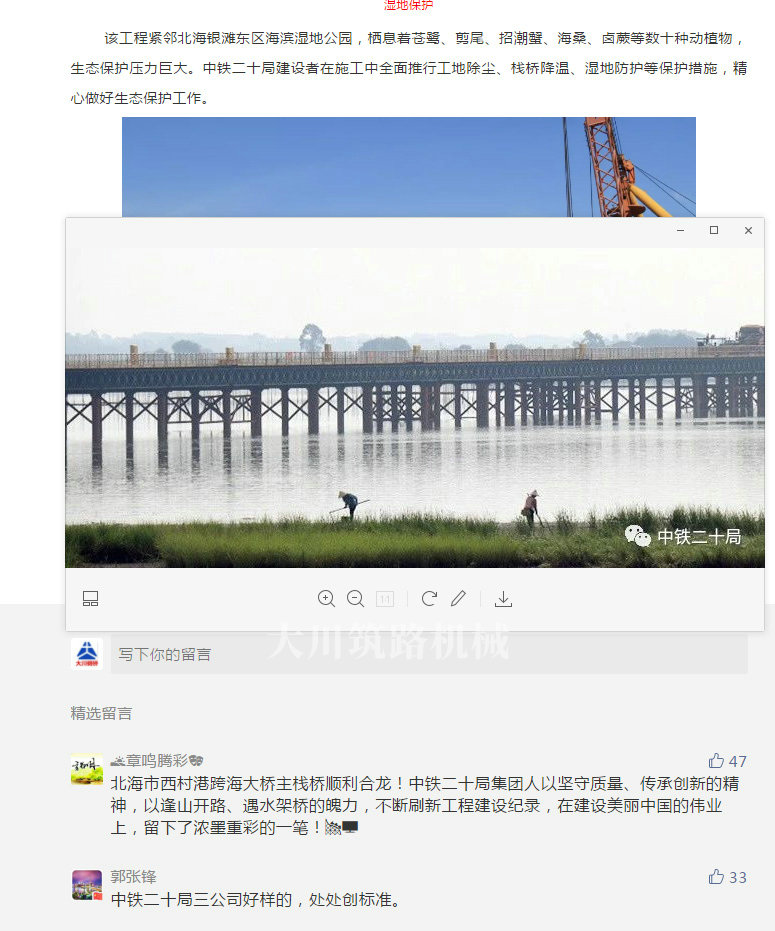Rotate the photo clockwise
Screen dimensions: 775x931
tap(429, 599)
